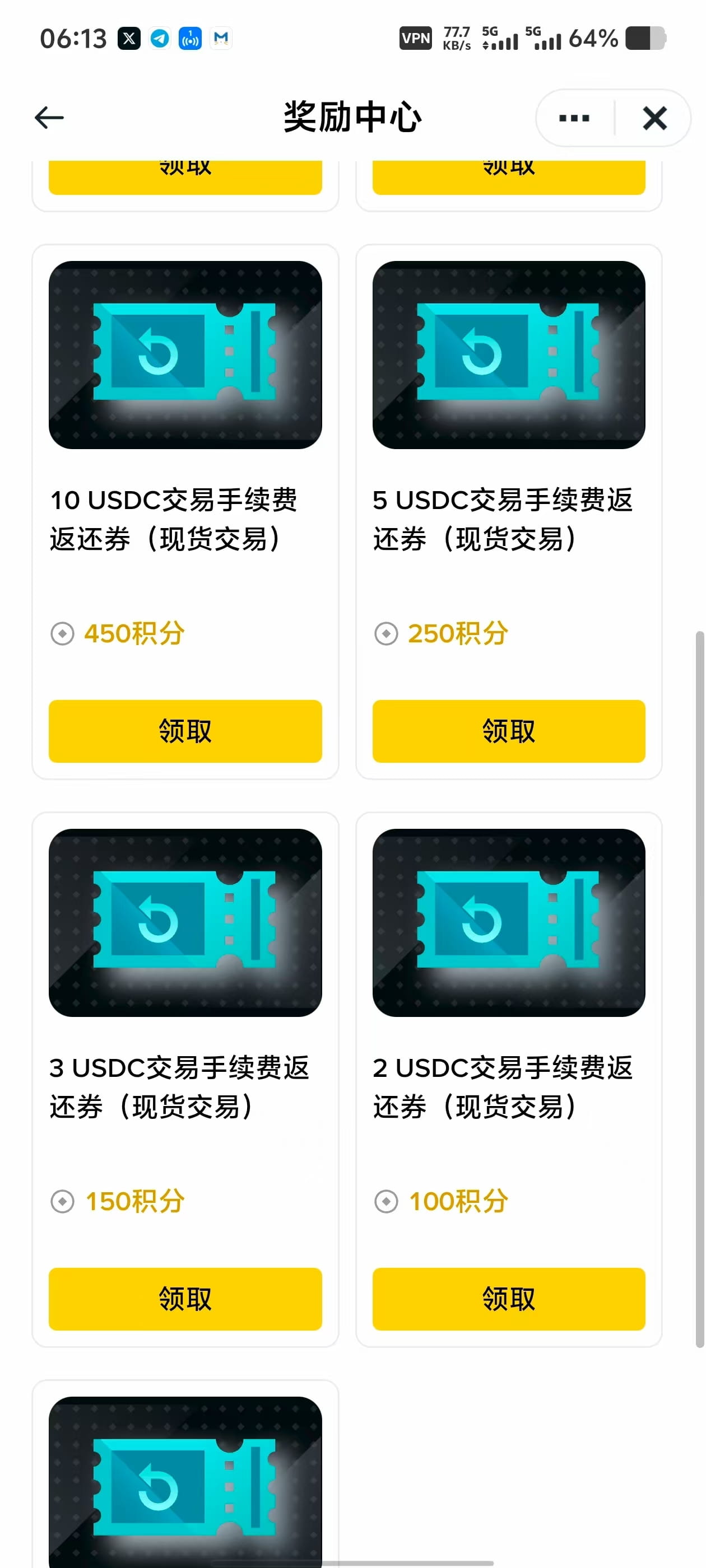The width and height of the screenshot is (706, 1568).
Task: Claim the 10 USDC fee rebate voucher
Action: 185,731
